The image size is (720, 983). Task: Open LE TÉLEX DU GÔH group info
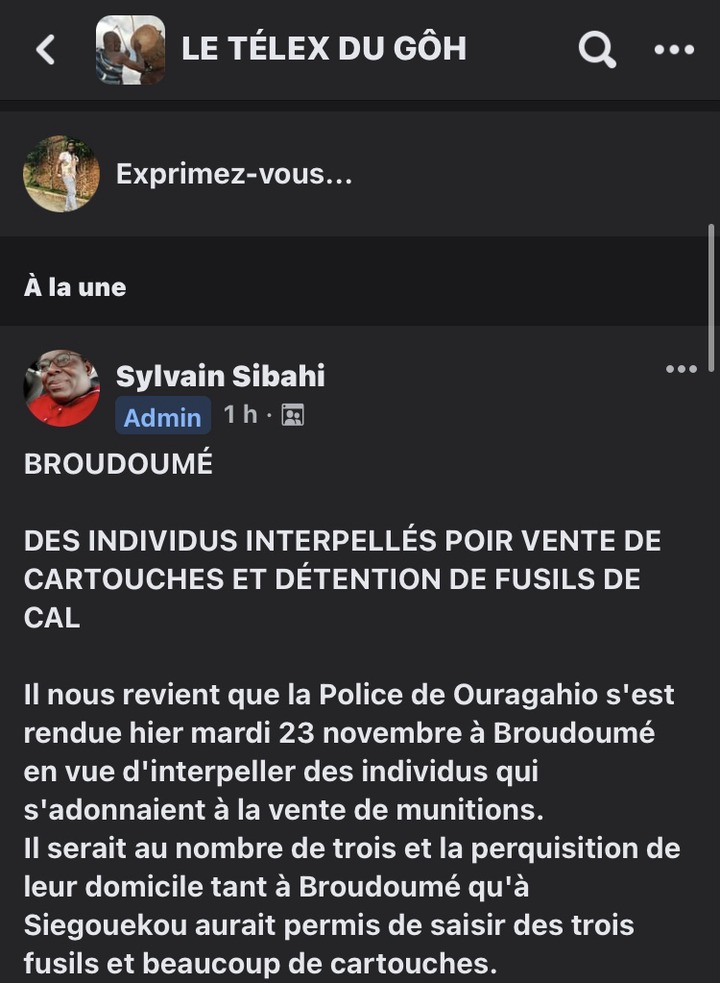[324, 49]
